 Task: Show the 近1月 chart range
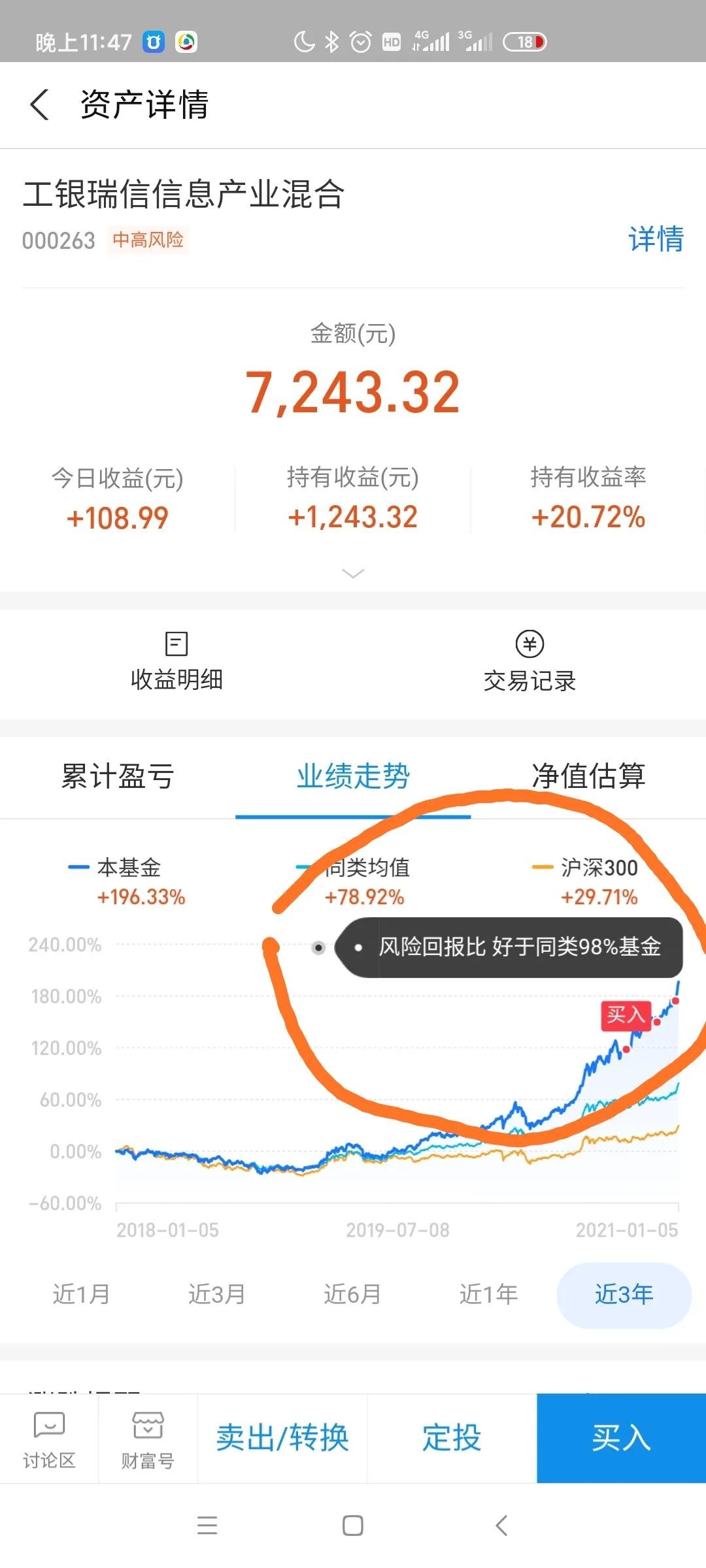pos(81,1294)
